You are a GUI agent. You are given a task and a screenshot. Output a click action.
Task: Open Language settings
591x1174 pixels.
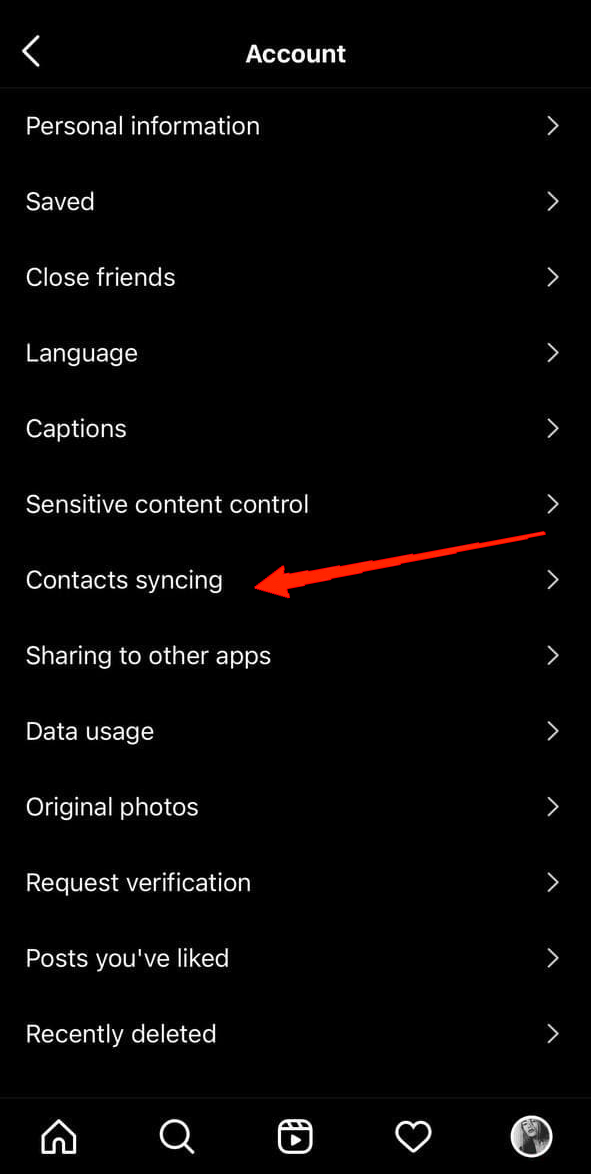[295, 353]
